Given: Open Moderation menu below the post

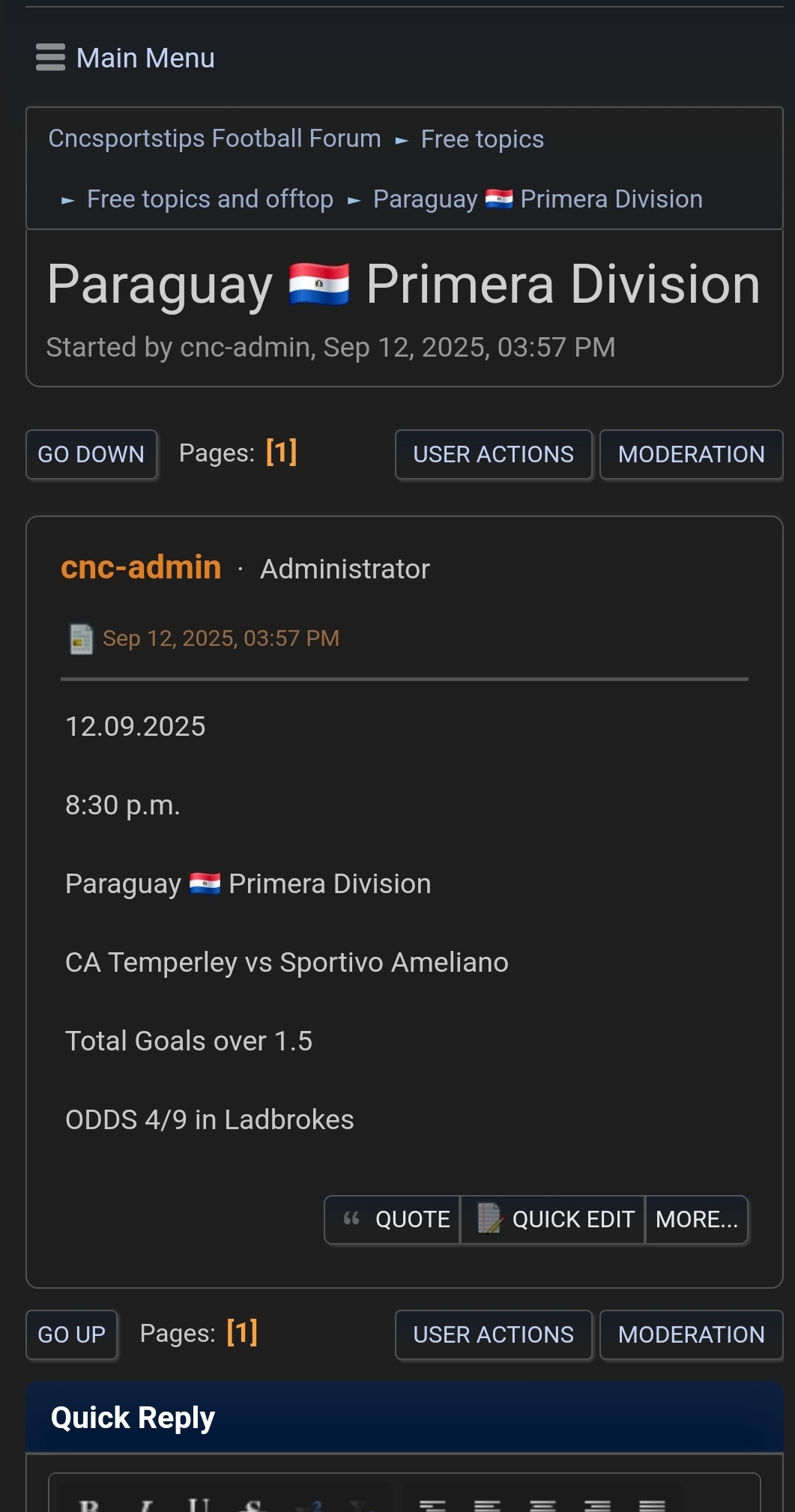Looking at the screenshot, I should click(690, 1334).
